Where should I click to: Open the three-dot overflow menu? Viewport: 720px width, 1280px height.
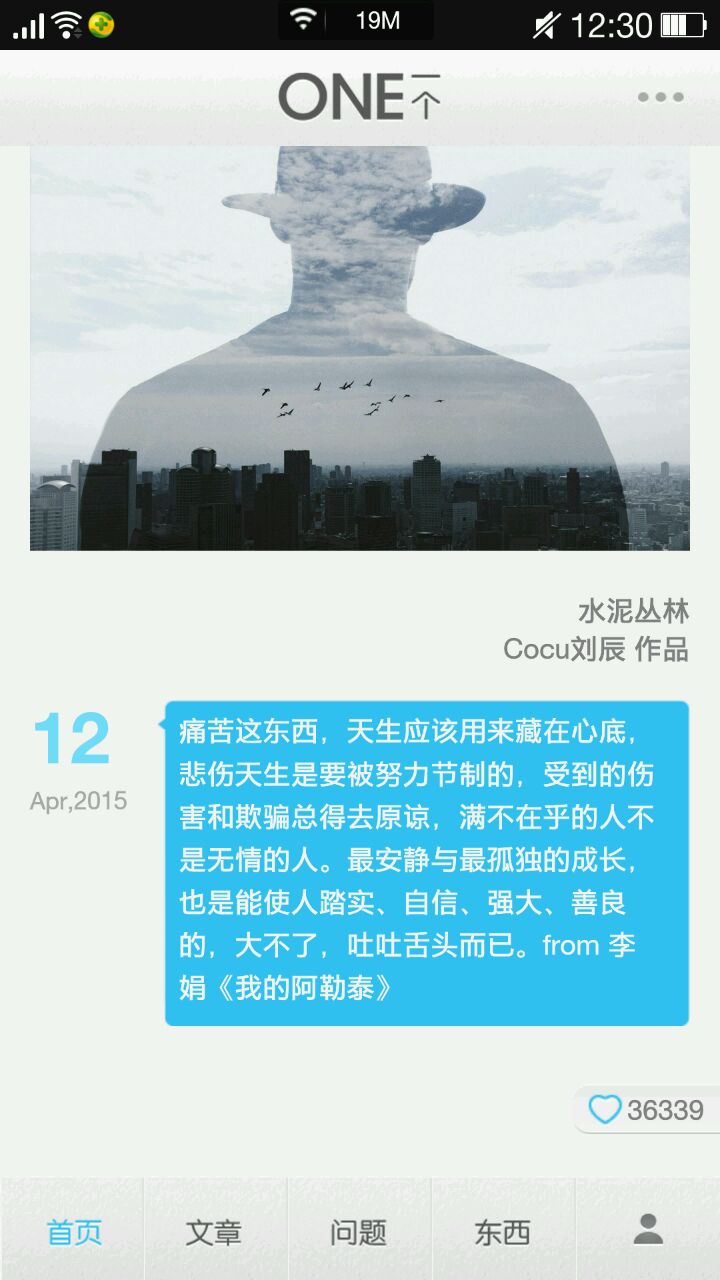(x=660, y=97)
